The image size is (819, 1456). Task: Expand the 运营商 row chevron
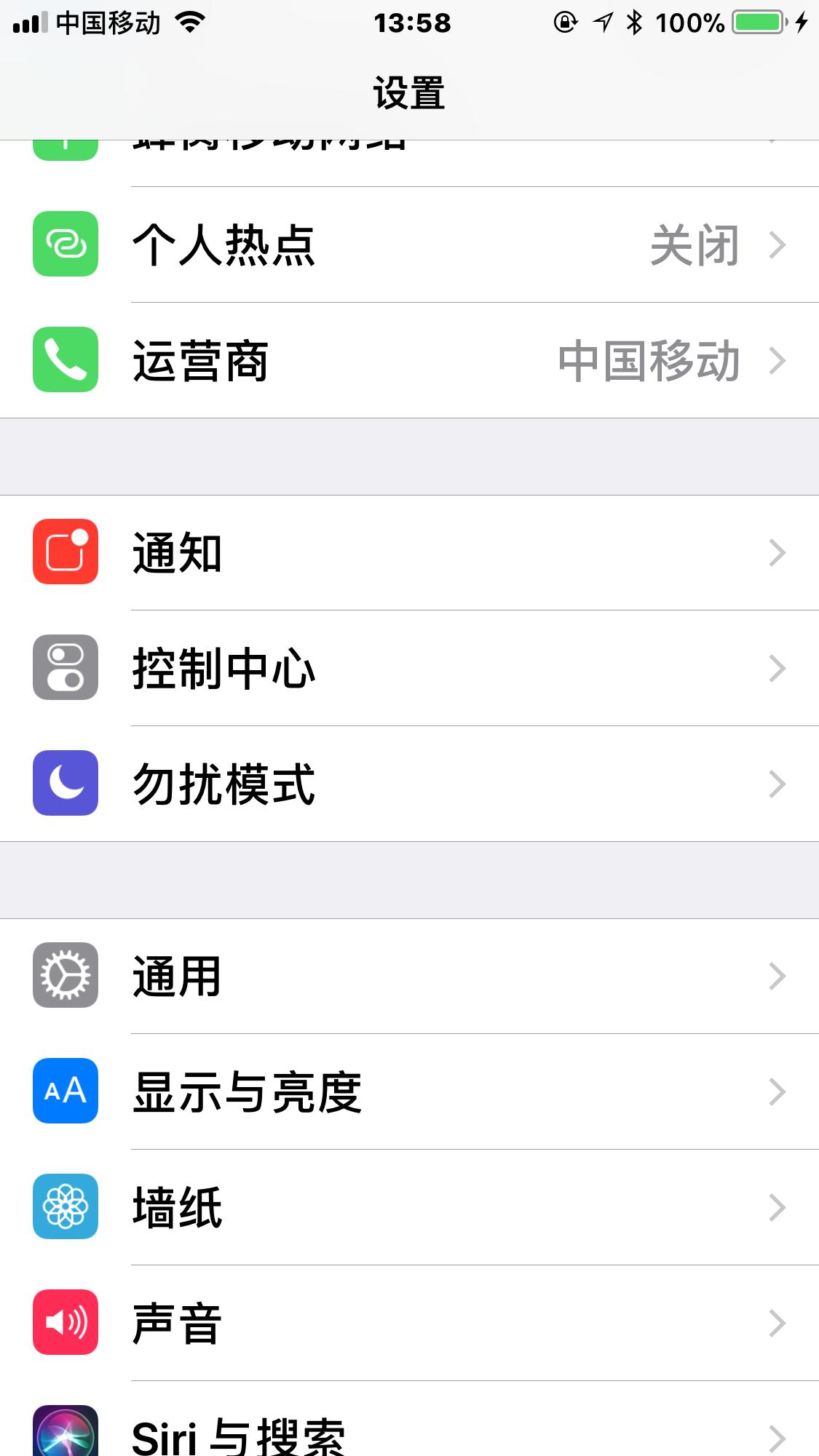[x=777, y=362]
